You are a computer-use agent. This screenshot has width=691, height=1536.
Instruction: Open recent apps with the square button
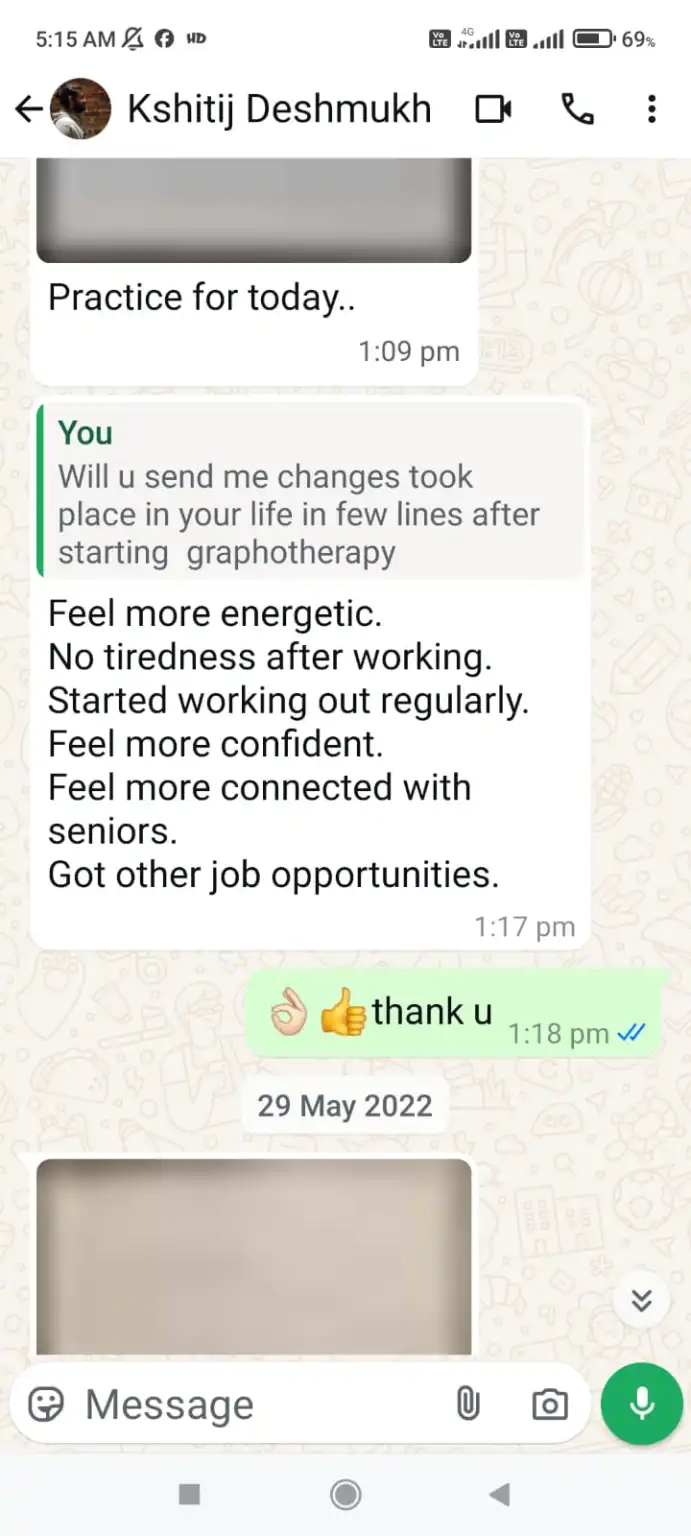click(189, 1495)
